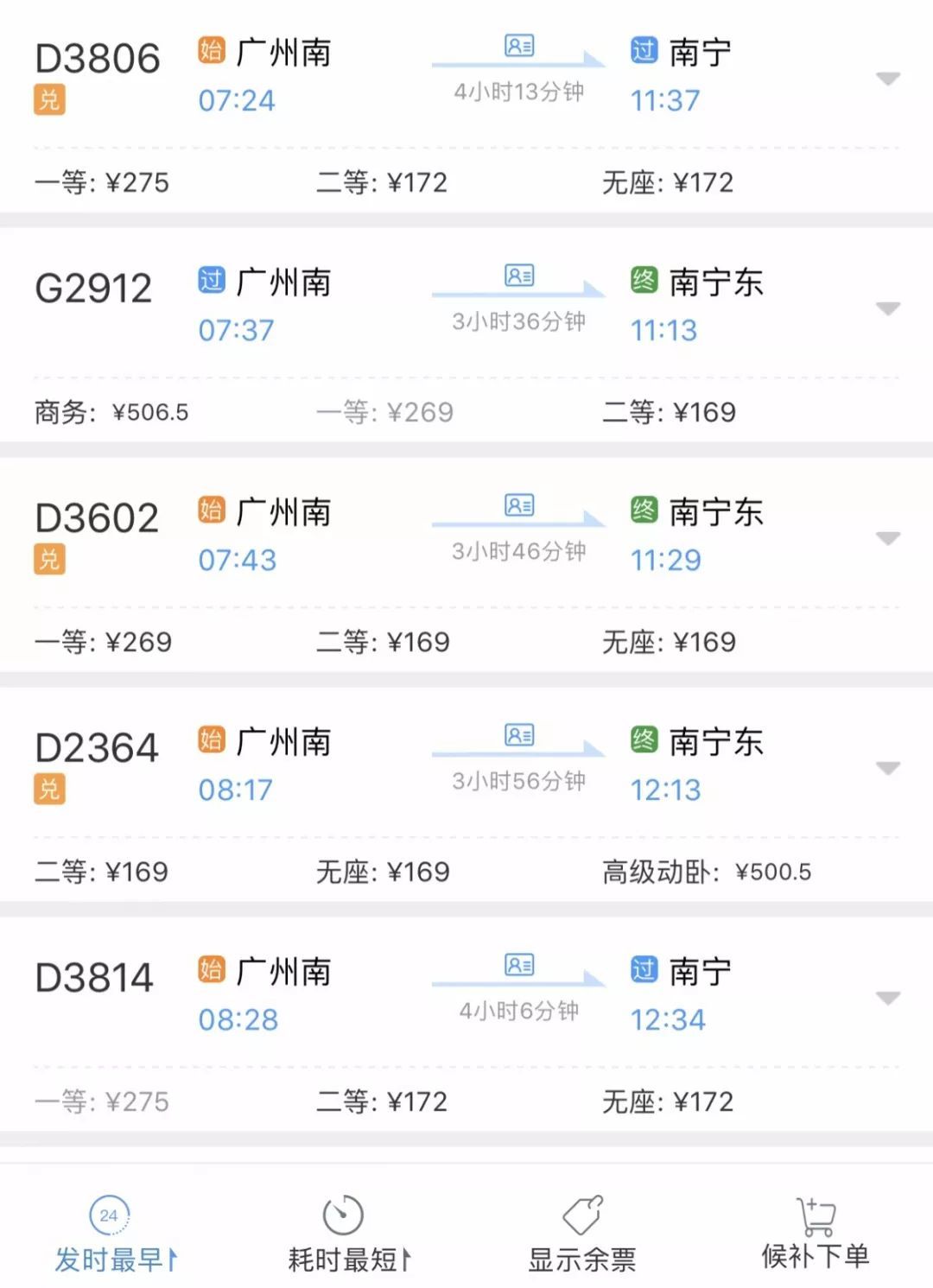
Task: Open train D2364 departing 08:17
Action: (x=97, y=748)
